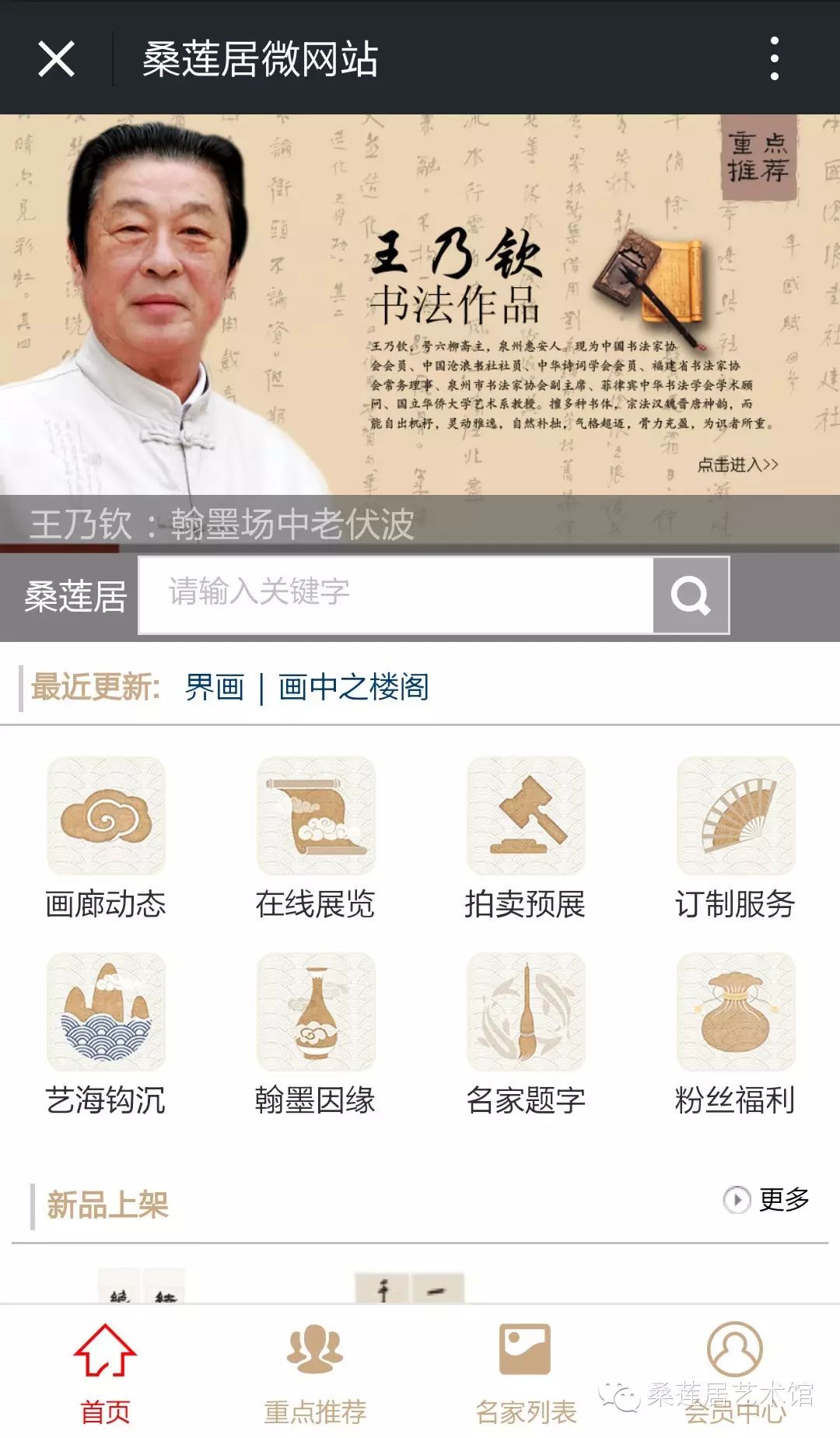The image size is (840, 1438).
Task: Open the three-dot overflow menu
Action: [774, 59]
